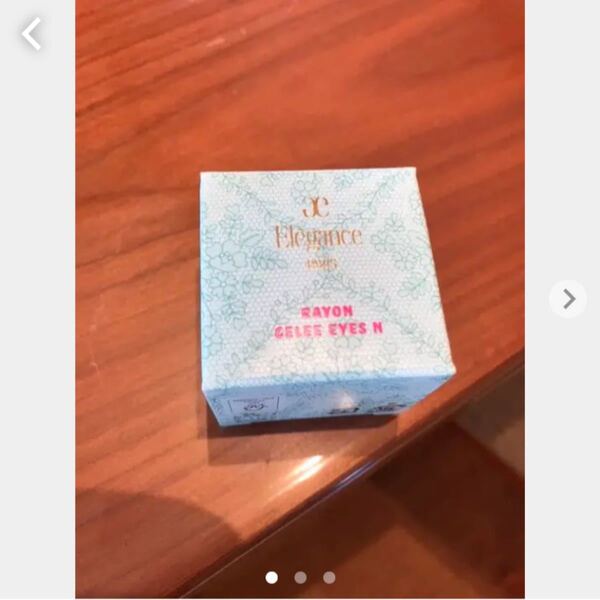This screenshot has width=600, height=600.
Task: Jump to the second photo dot
Action: tap(300, 577)
